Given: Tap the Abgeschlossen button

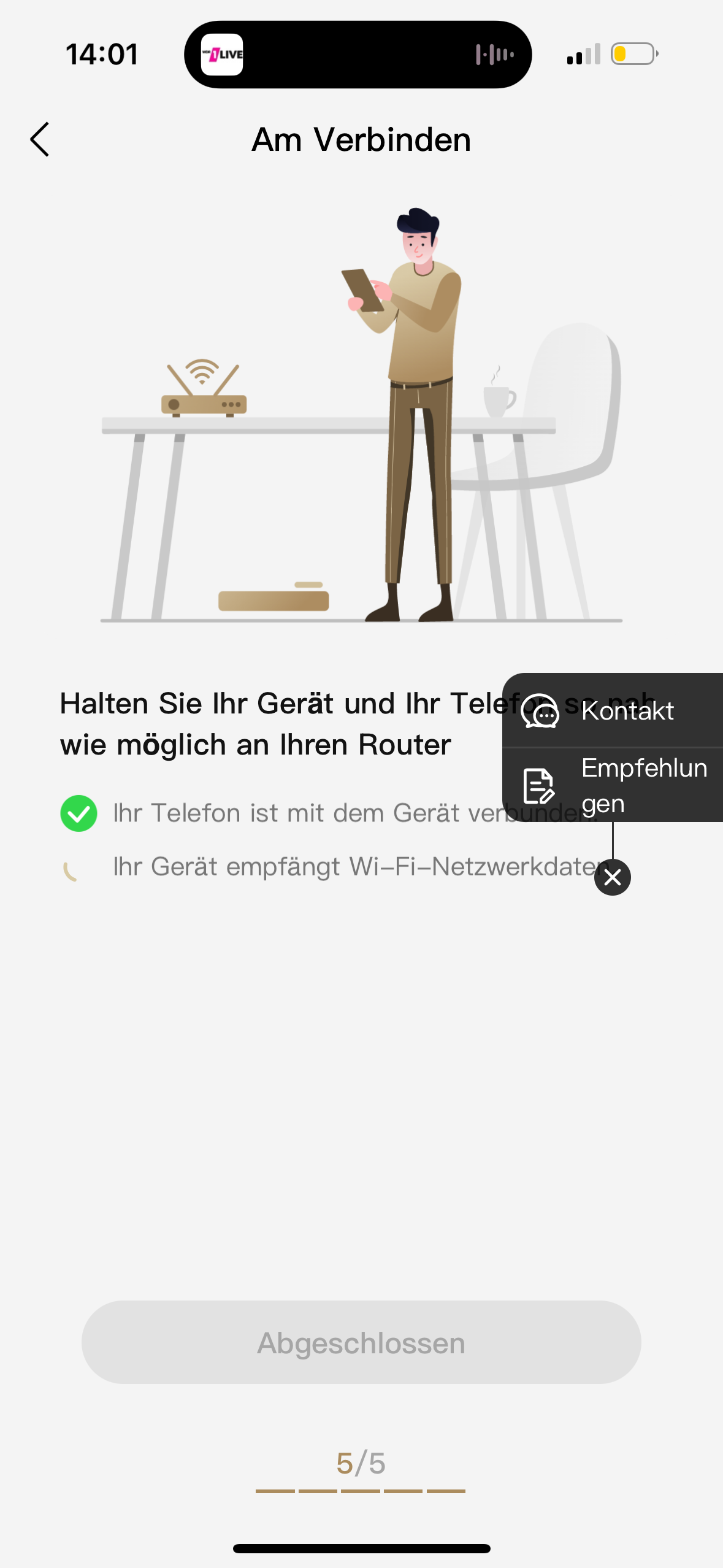Looking at the screenshot, I should click(x=361, y=1342).
